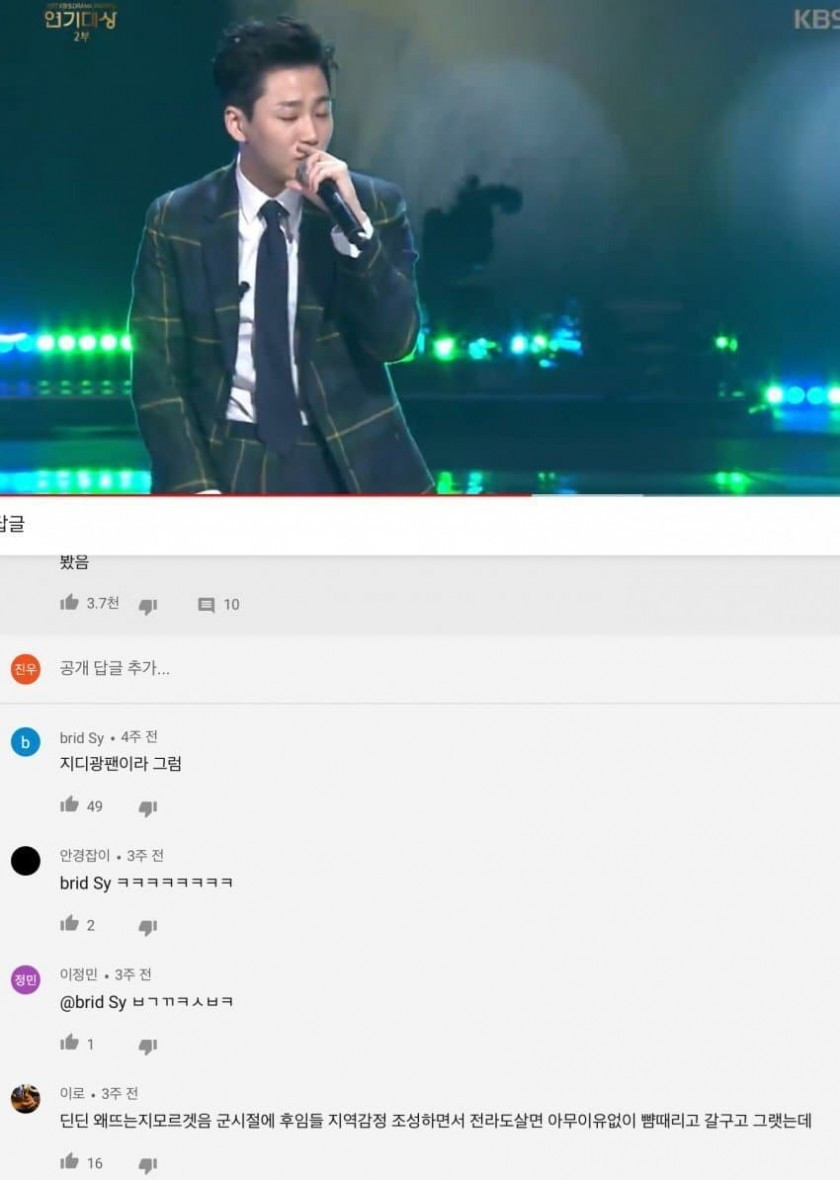
Task: Open the @brid Sy mention in 이정민's reply
Action: (93, 1002)
